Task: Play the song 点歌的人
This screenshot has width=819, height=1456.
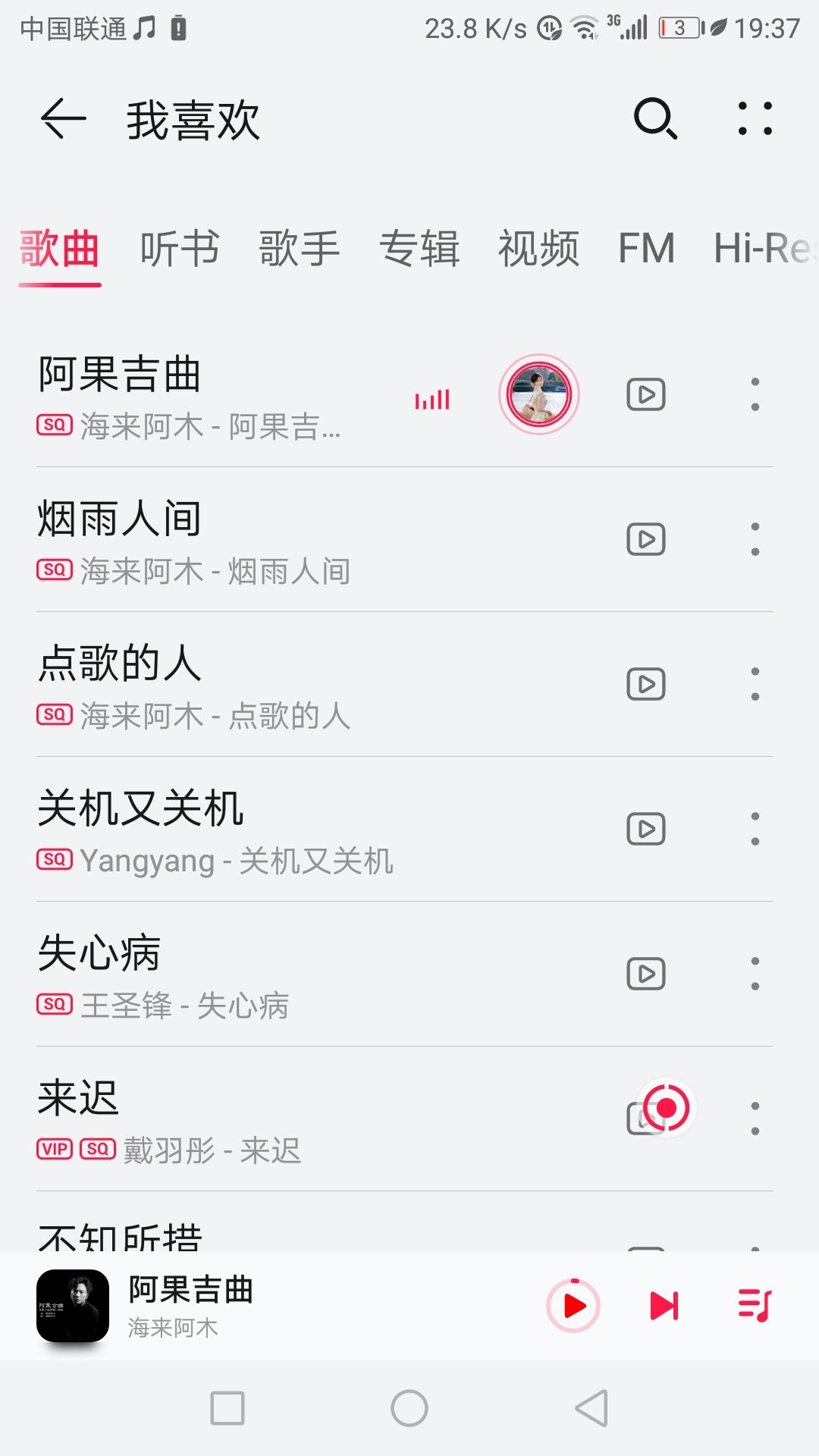Action: click(227, 685)
